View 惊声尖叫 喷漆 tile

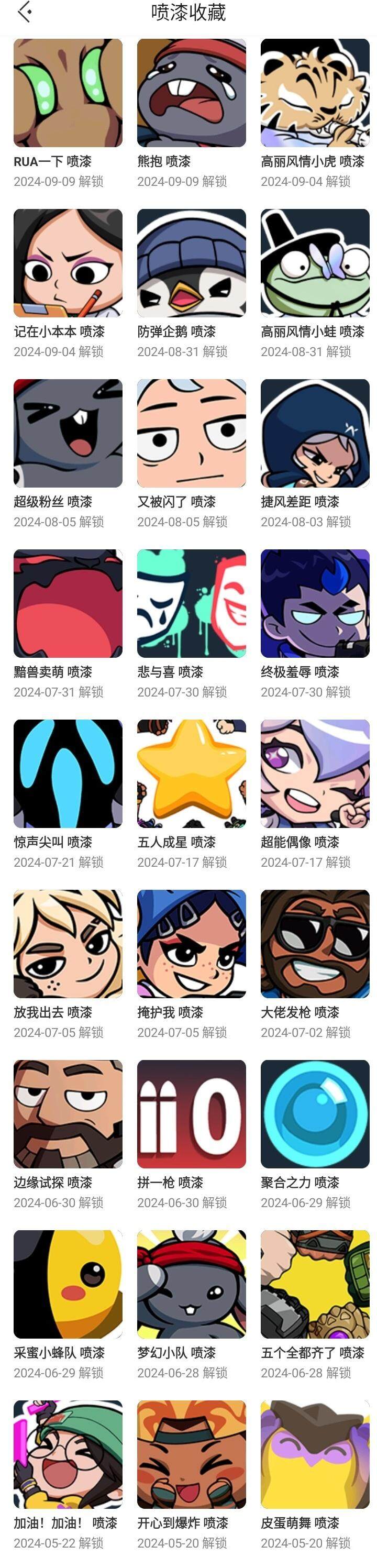[x=68, y=774]
